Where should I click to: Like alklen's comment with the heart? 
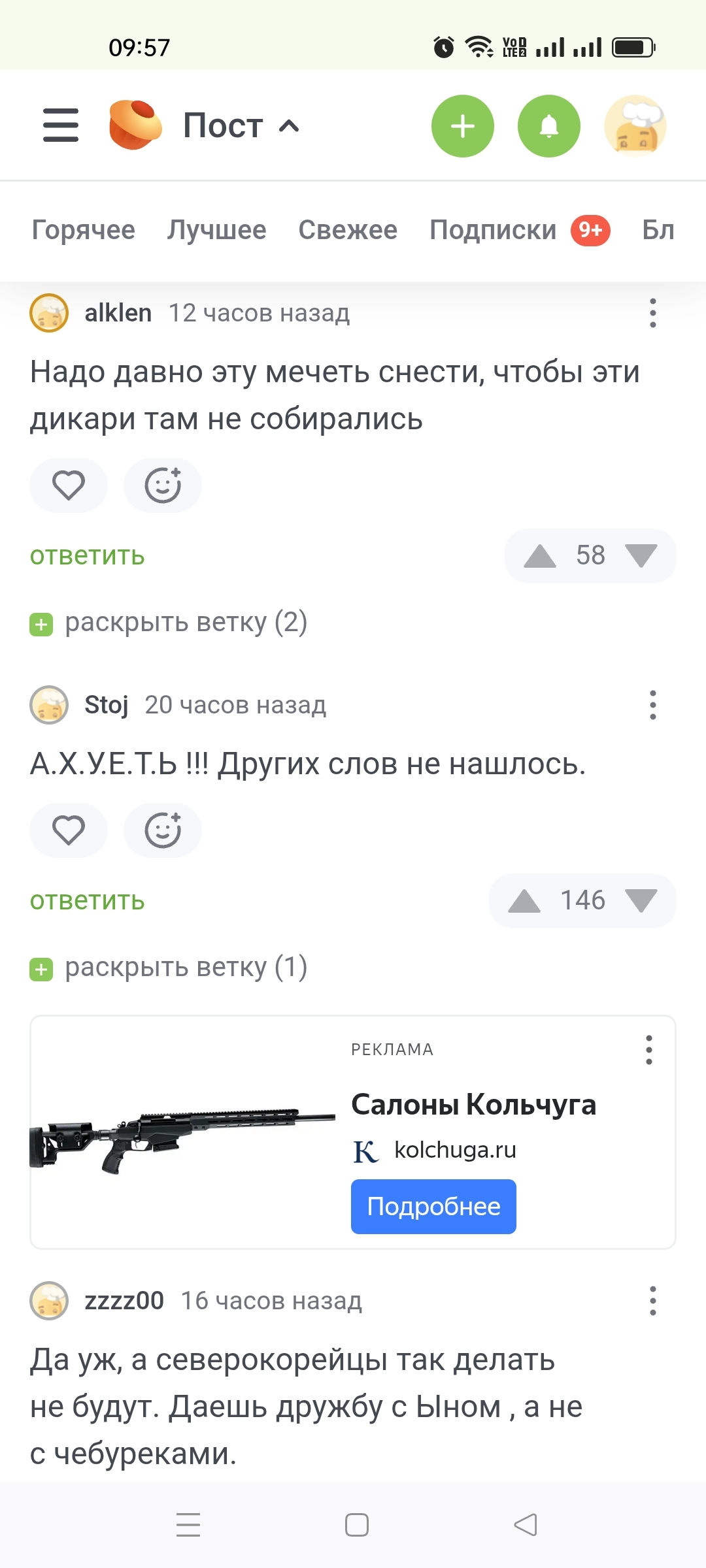pyautogui.click(x=69, y=485)
